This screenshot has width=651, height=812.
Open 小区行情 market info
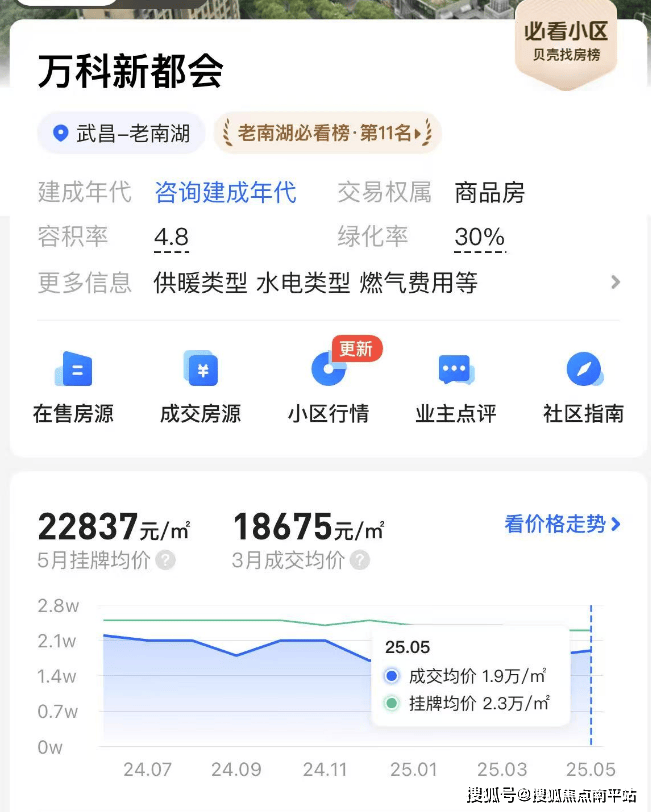328,387
